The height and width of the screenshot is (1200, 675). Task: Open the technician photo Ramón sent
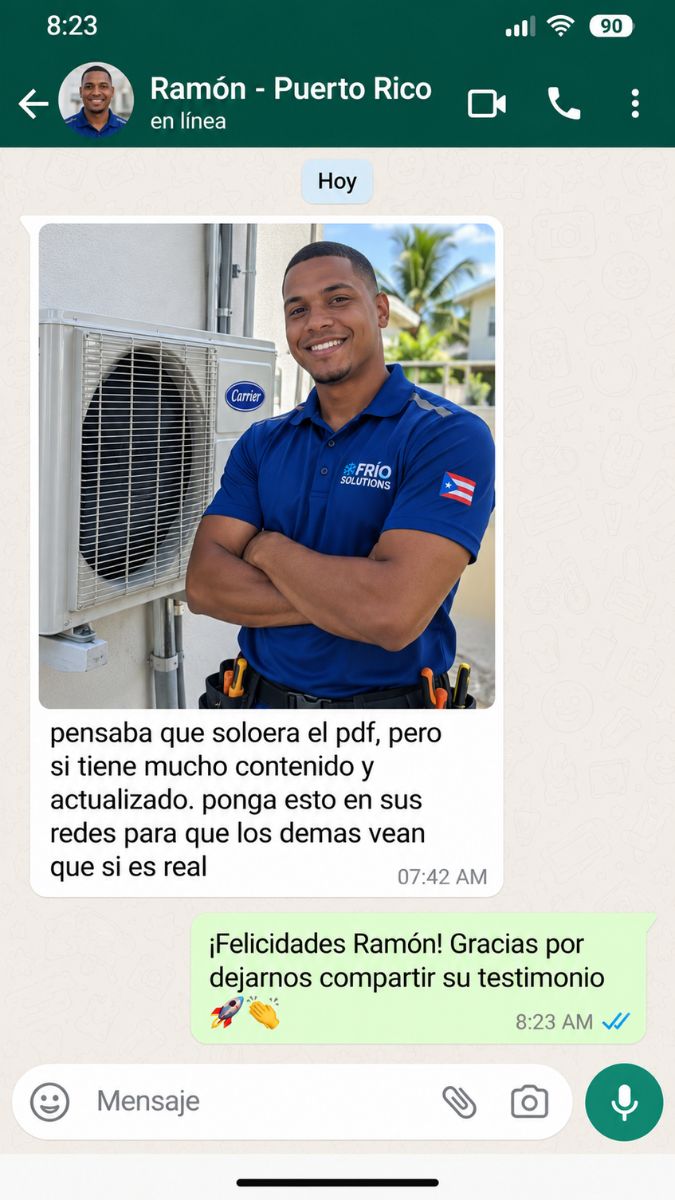coord(267,466)
